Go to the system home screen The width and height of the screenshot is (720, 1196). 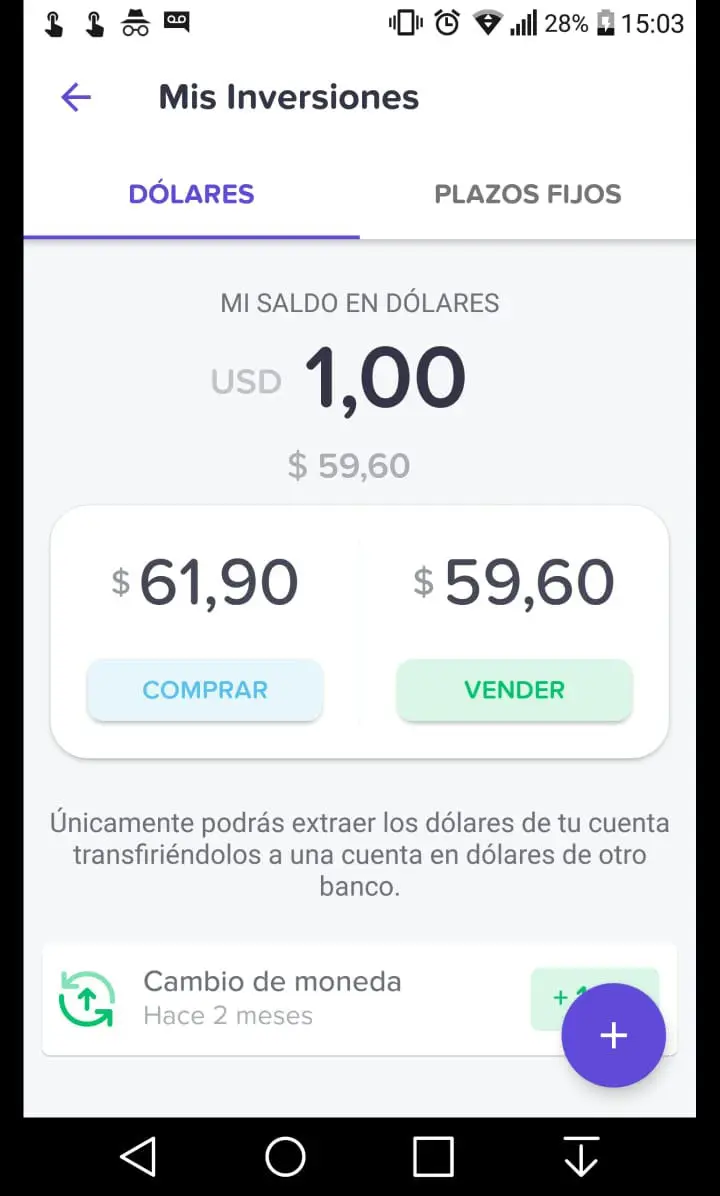pos(285,1157)
